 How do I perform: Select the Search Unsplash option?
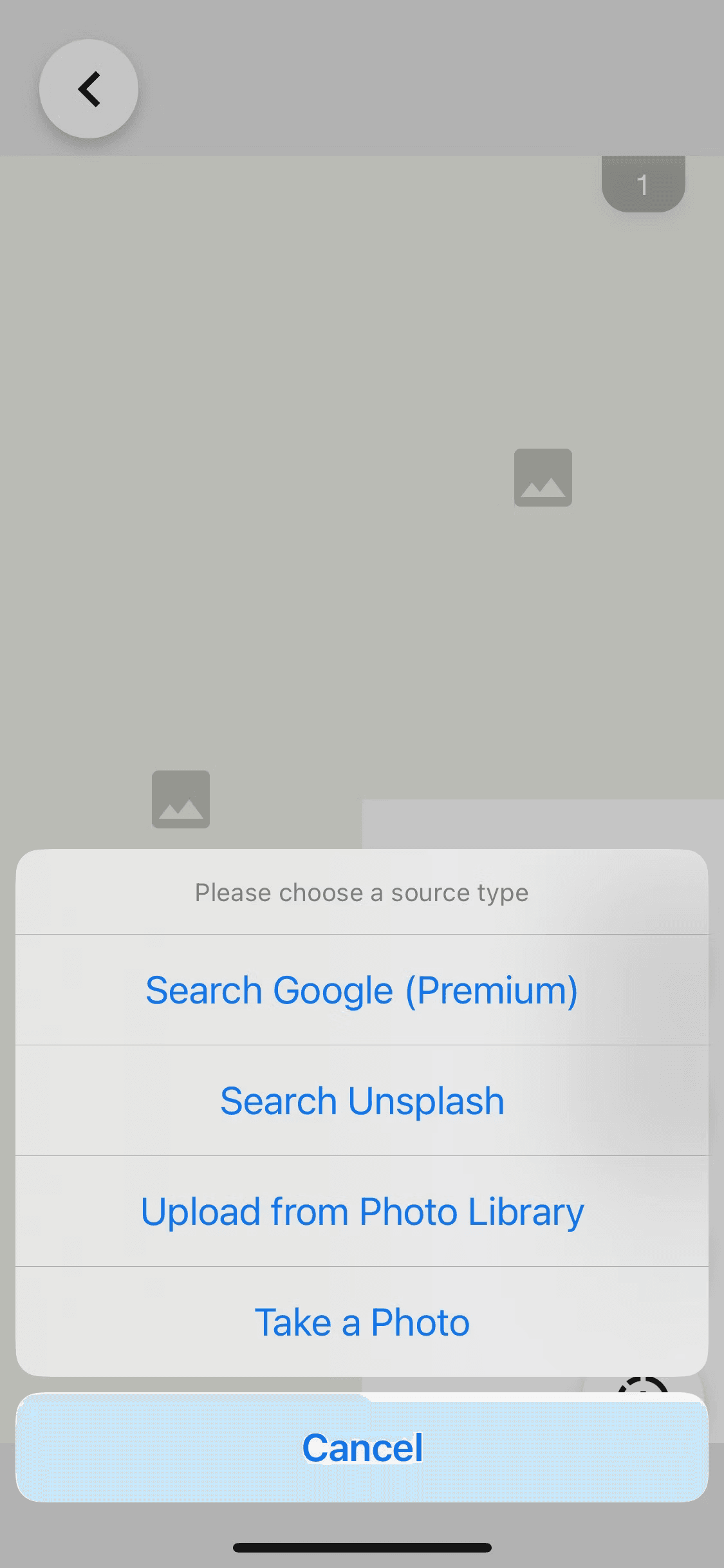pos(362,1101)
